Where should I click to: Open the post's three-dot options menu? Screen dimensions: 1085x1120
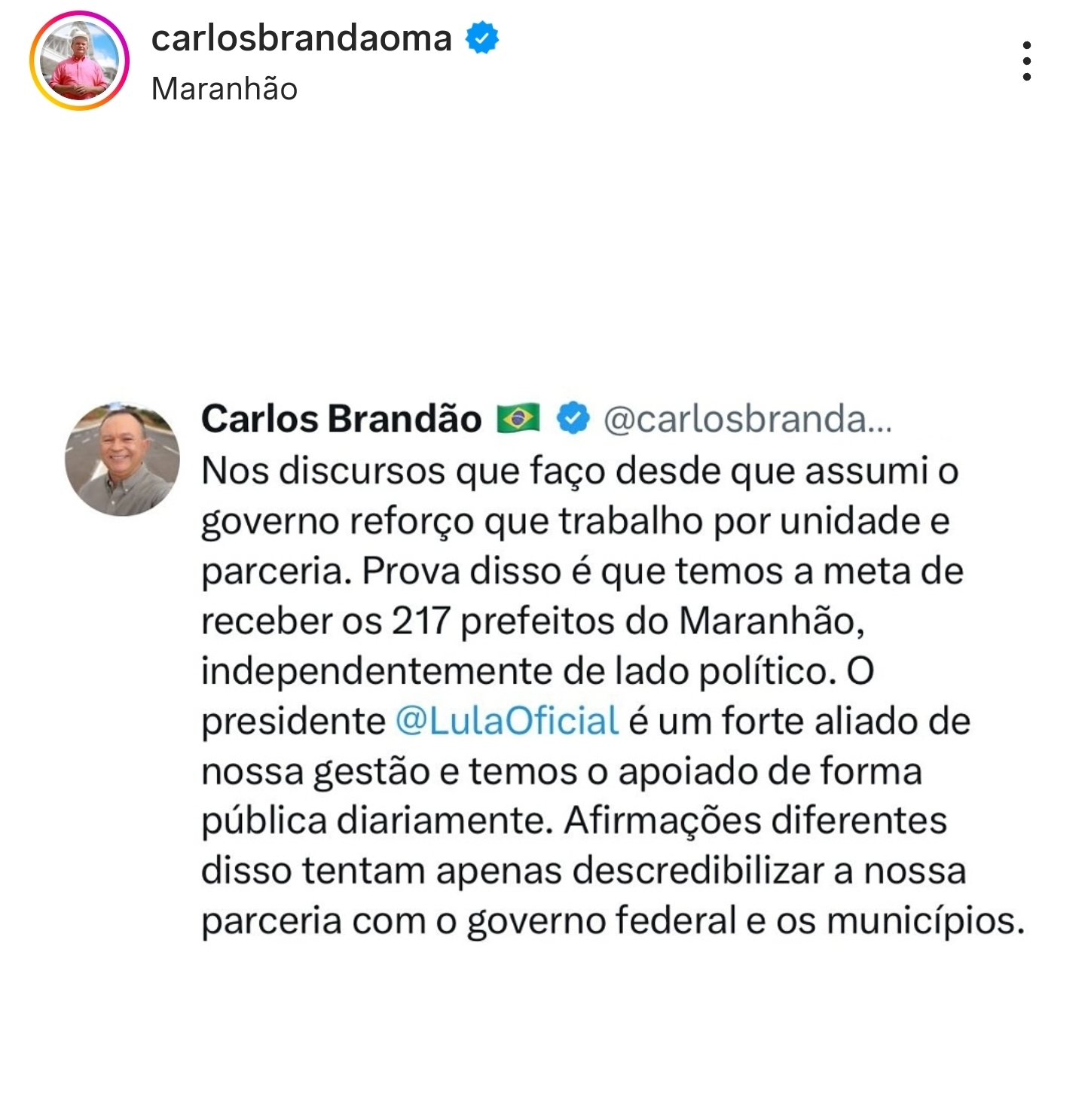tap(1026, 61)
